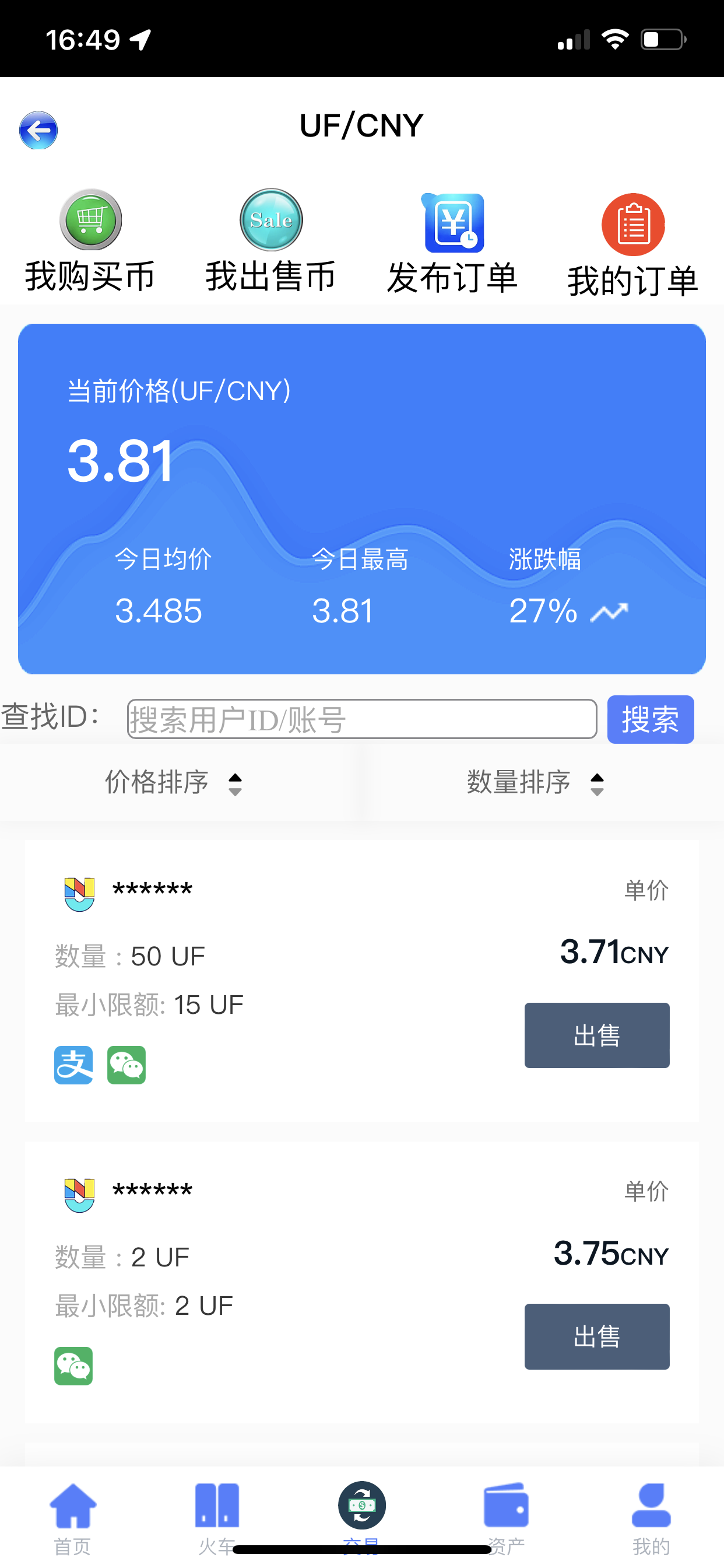This screenshot has height=1568, width=724.
Task: Sort listings by 数量排序
Action: (x=536, y=782)
